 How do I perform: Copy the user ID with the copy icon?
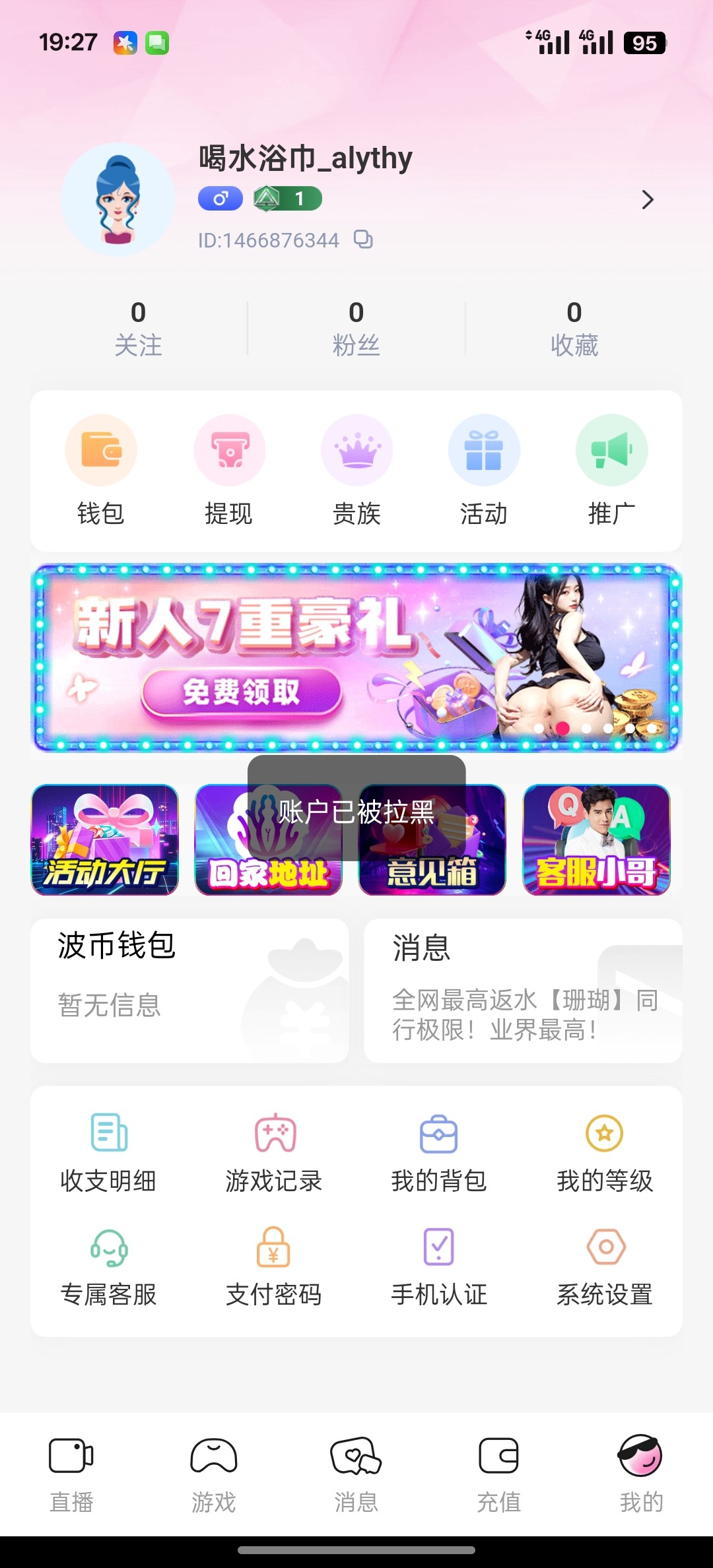364,240
